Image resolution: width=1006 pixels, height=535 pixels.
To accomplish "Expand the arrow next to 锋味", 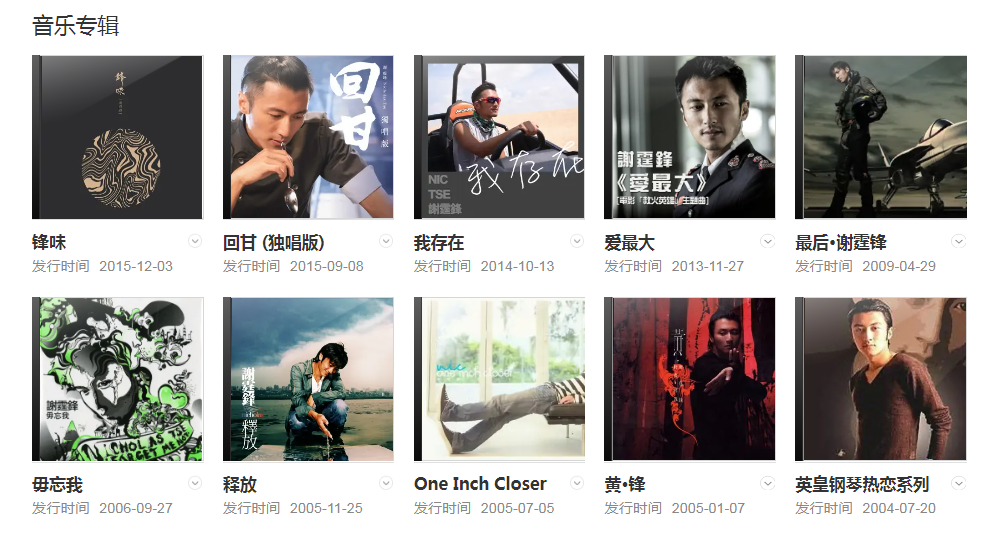I will pyautogui.click(x=195, y=241).
